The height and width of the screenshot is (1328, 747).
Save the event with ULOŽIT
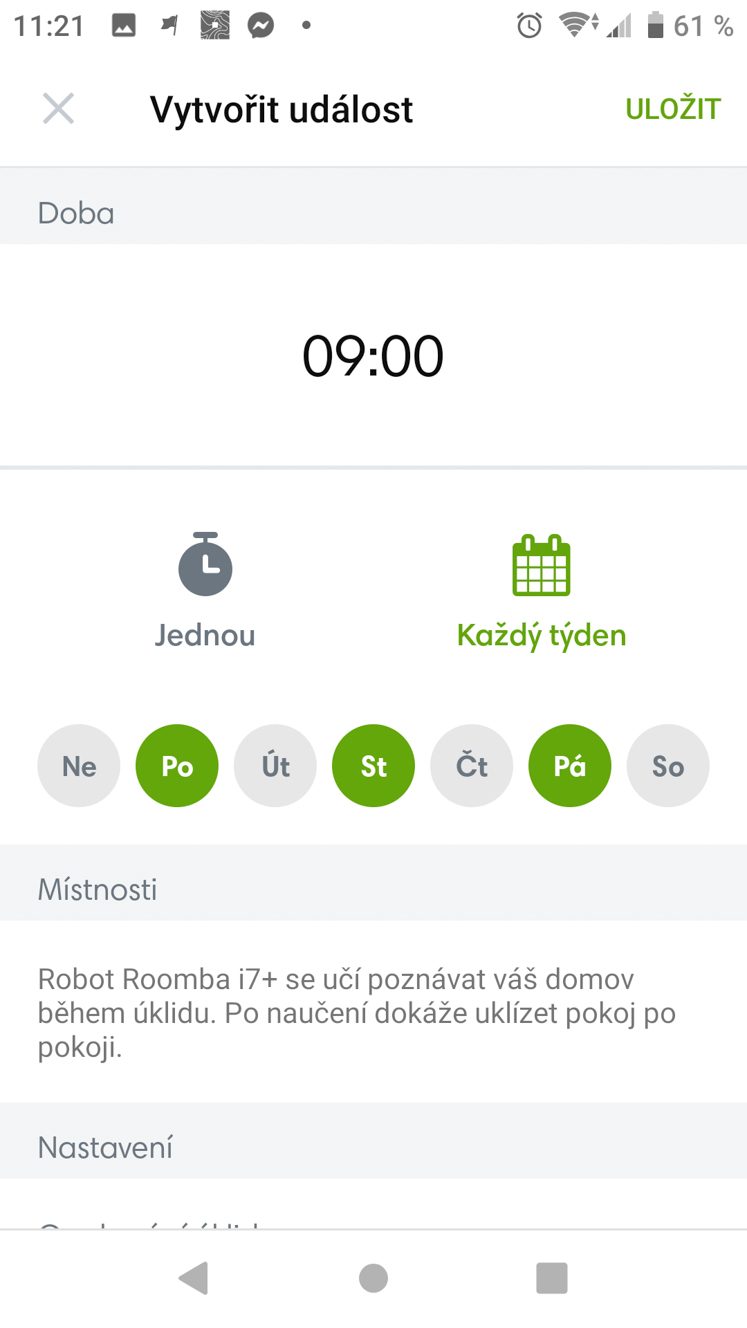point(673,109)
